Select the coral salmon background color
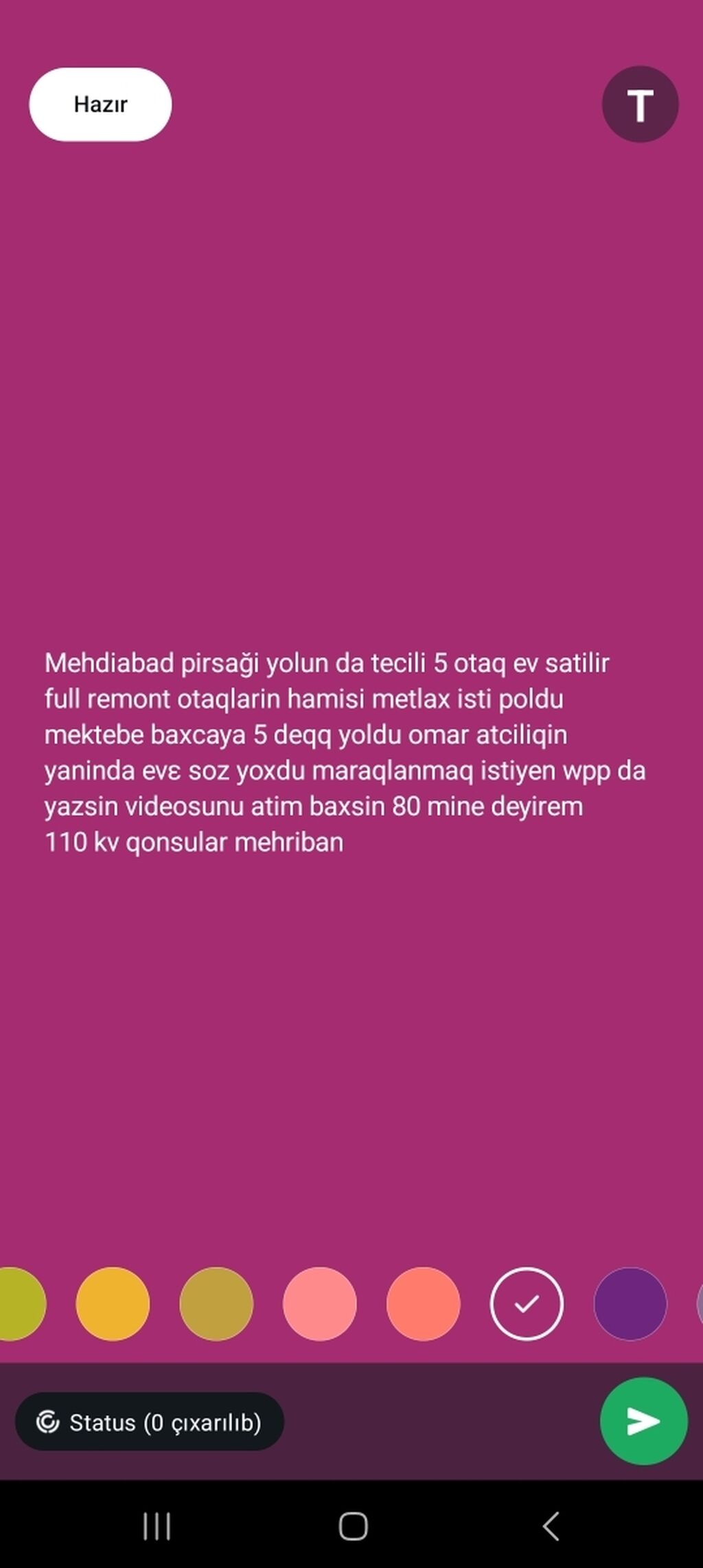 coord(423,1304)
